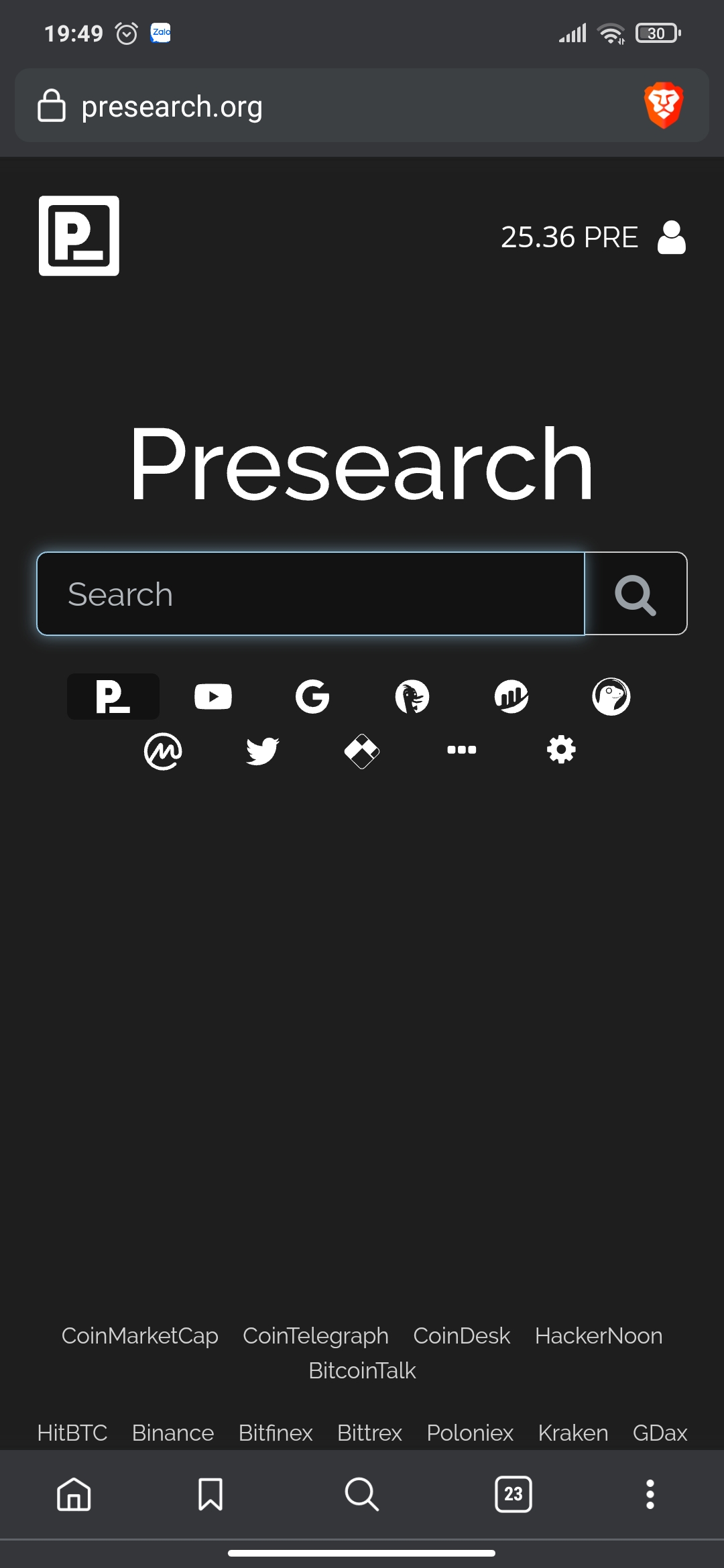This screenshot has width=724, height=1568.
Task: Show more search providers via the three-dots icon
Action: point(462,750)
